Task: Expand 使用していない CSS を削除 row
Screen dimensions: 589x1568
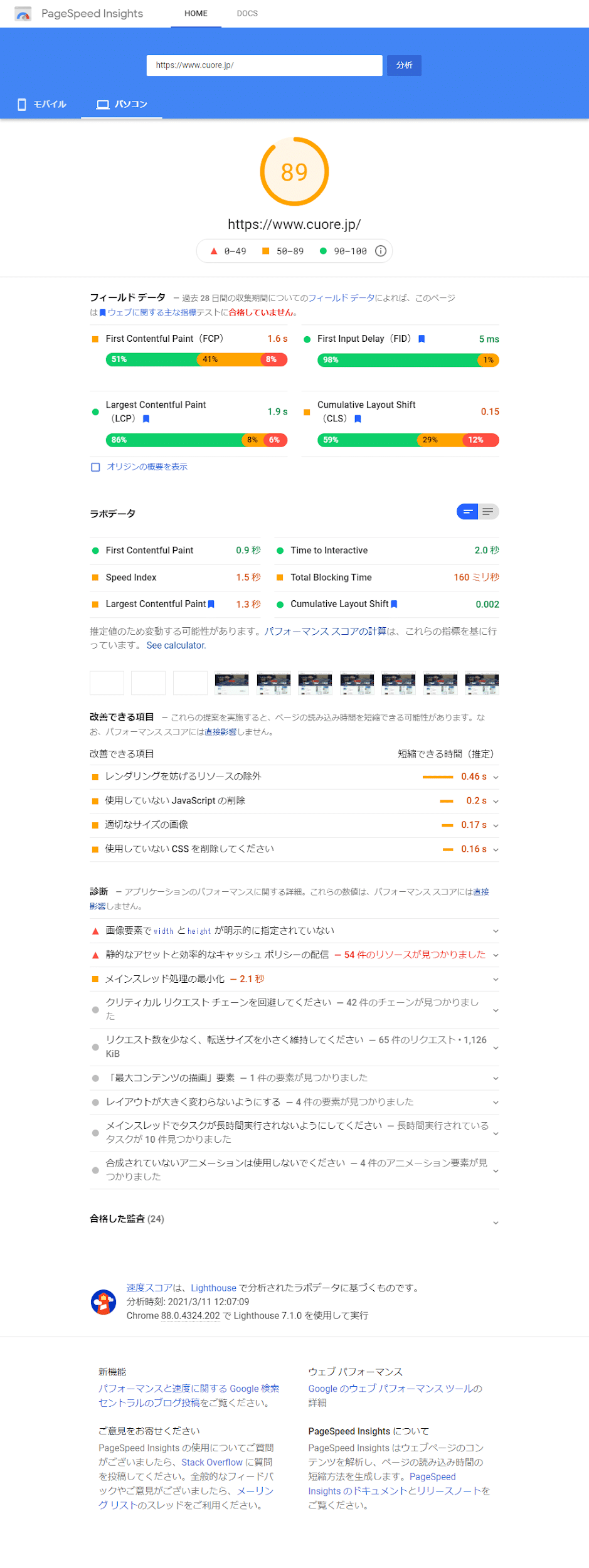Action: click(x=496, y=849)
